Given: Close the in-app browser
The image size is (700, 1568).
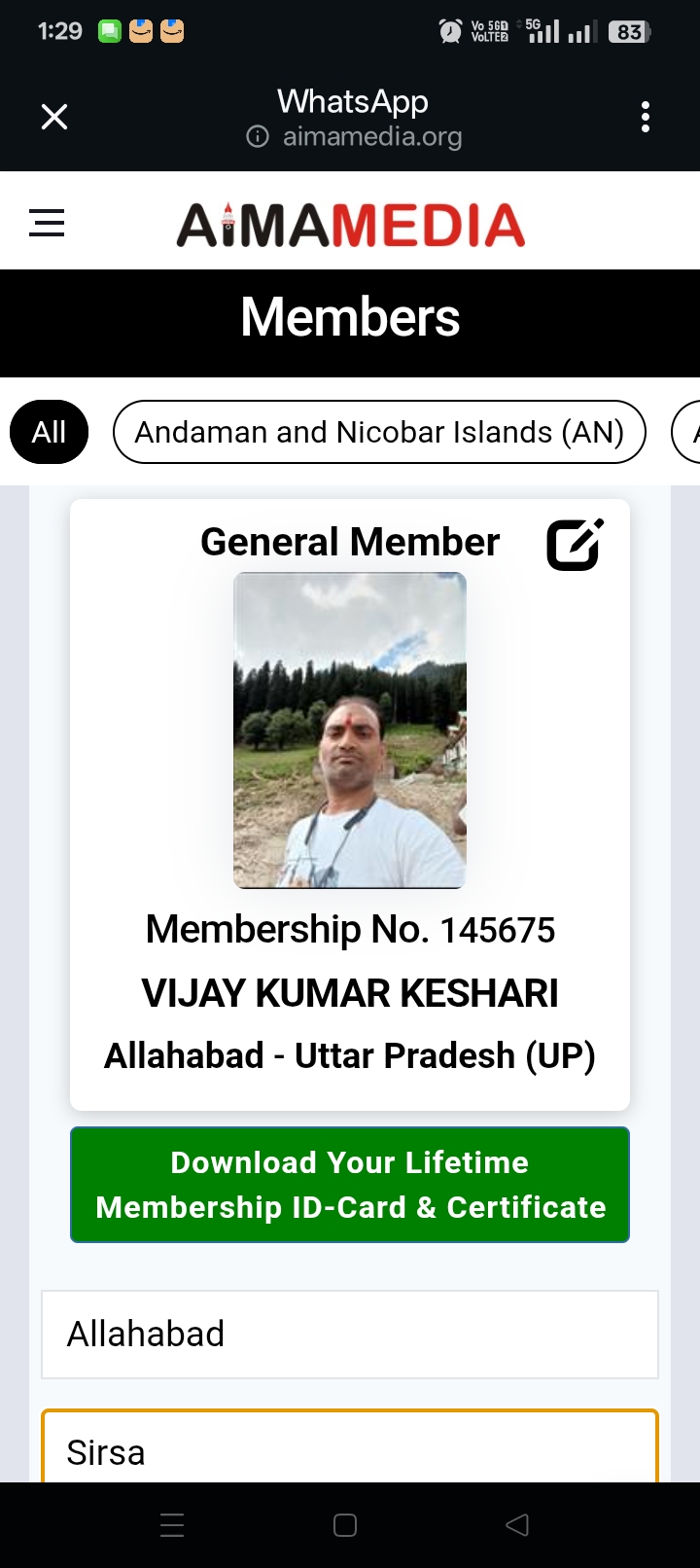Looking at the screenshot, I should coord(54,118).
